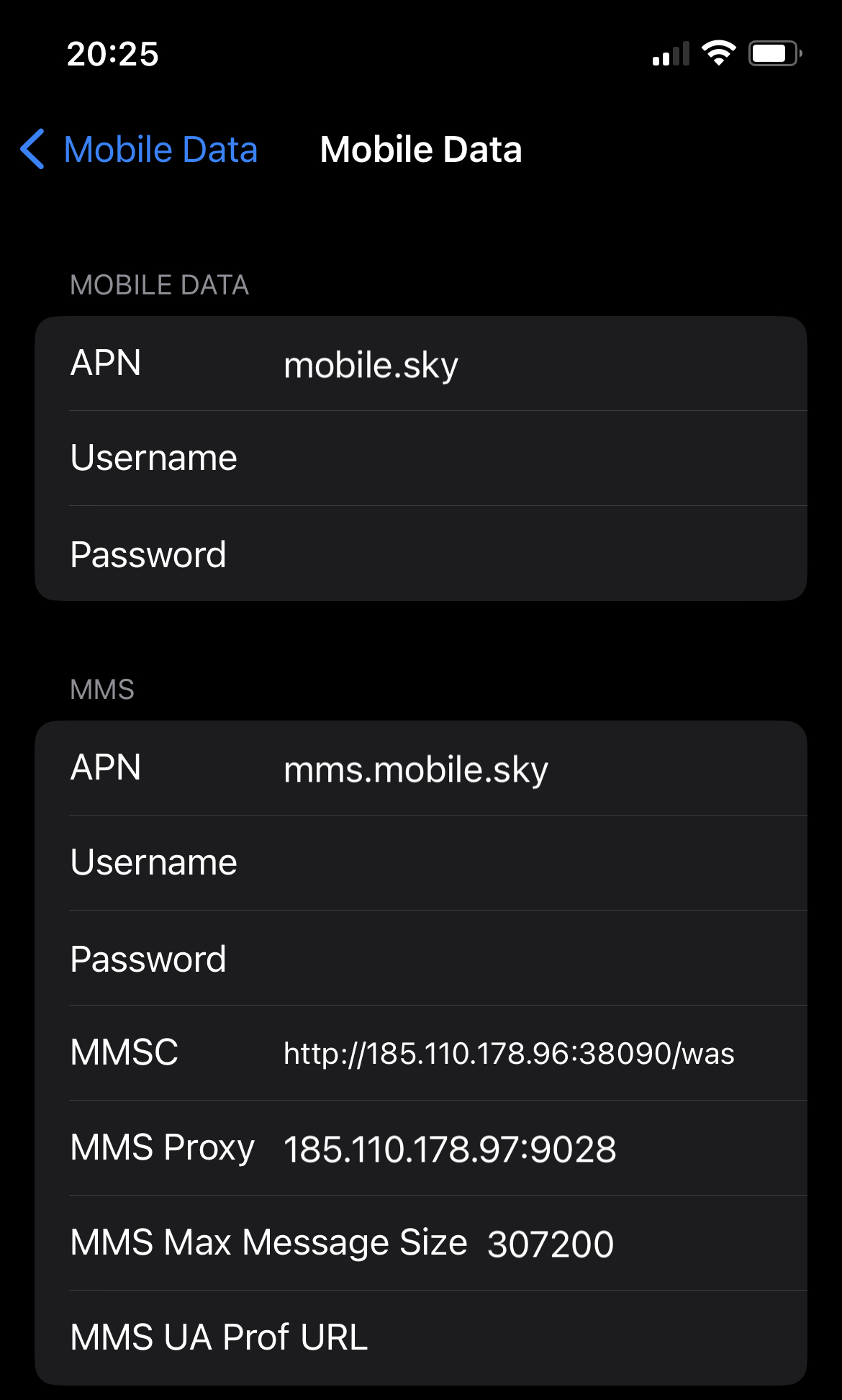Tap the MOBILE DATA section header
Image resolution: width=842 pixels, height=1400 pixels.
[160, 284]
